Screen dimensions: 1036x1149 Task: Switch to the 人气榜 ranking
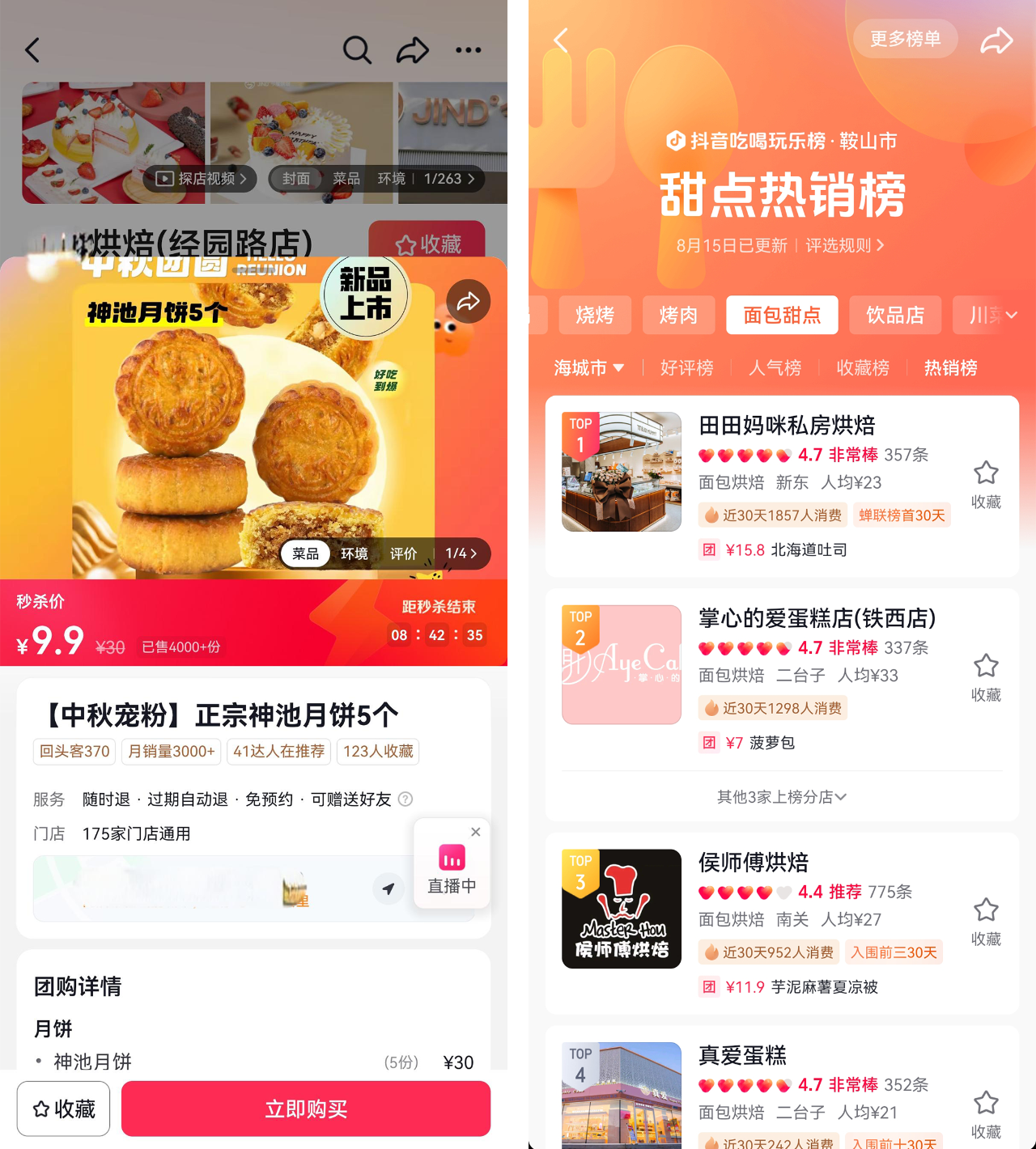pyautogui.click(x=775, y=368)
